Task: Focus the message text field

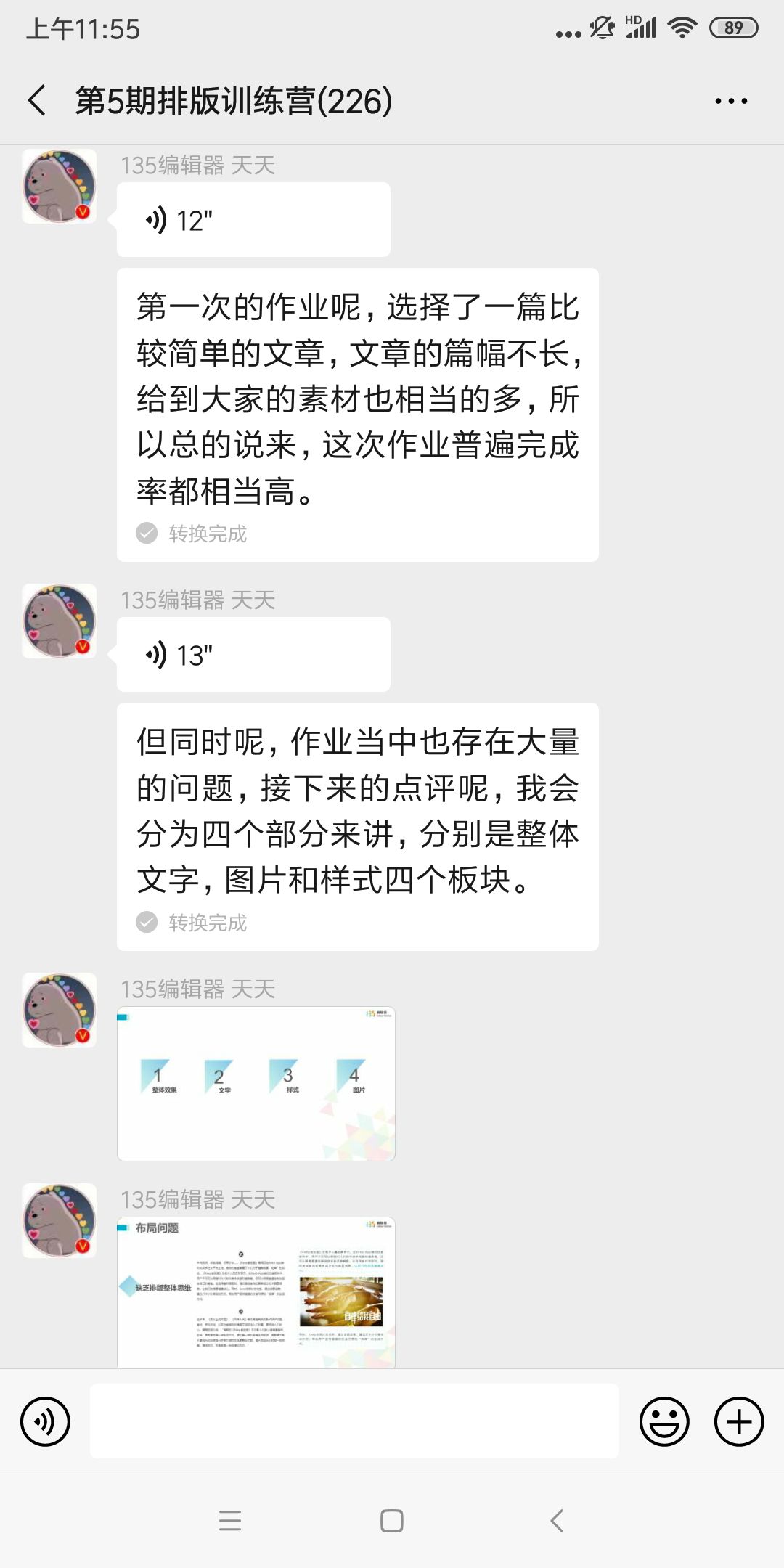Action: click(354, 1421)
